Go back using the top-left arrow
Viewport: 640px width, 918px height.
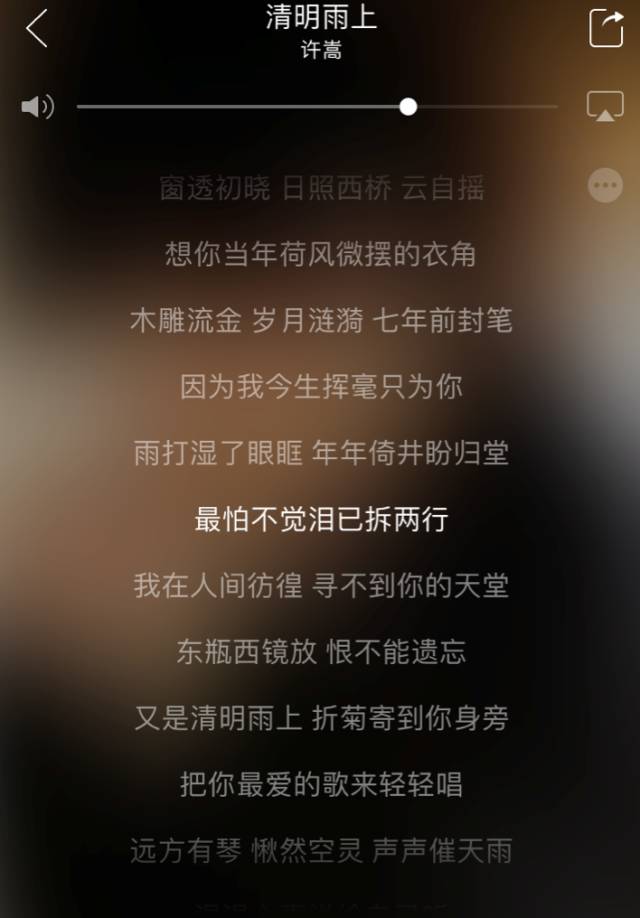(36, 28)
